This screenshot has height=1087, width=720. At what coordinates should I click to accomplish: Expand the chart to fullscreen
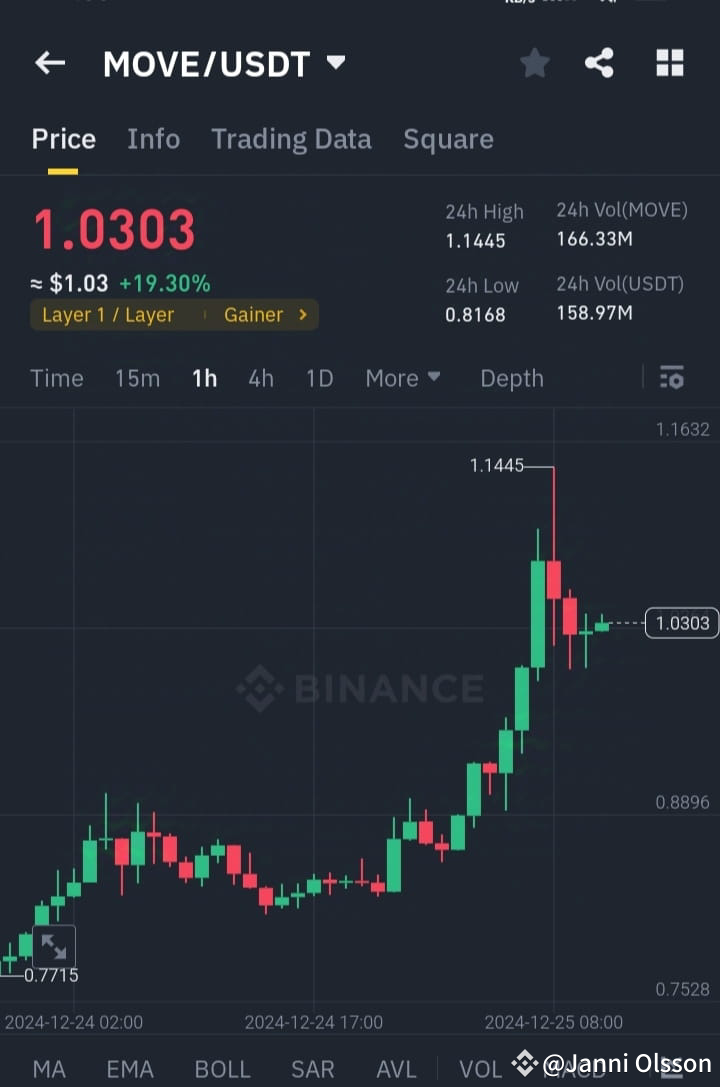(x=54, y=945)
